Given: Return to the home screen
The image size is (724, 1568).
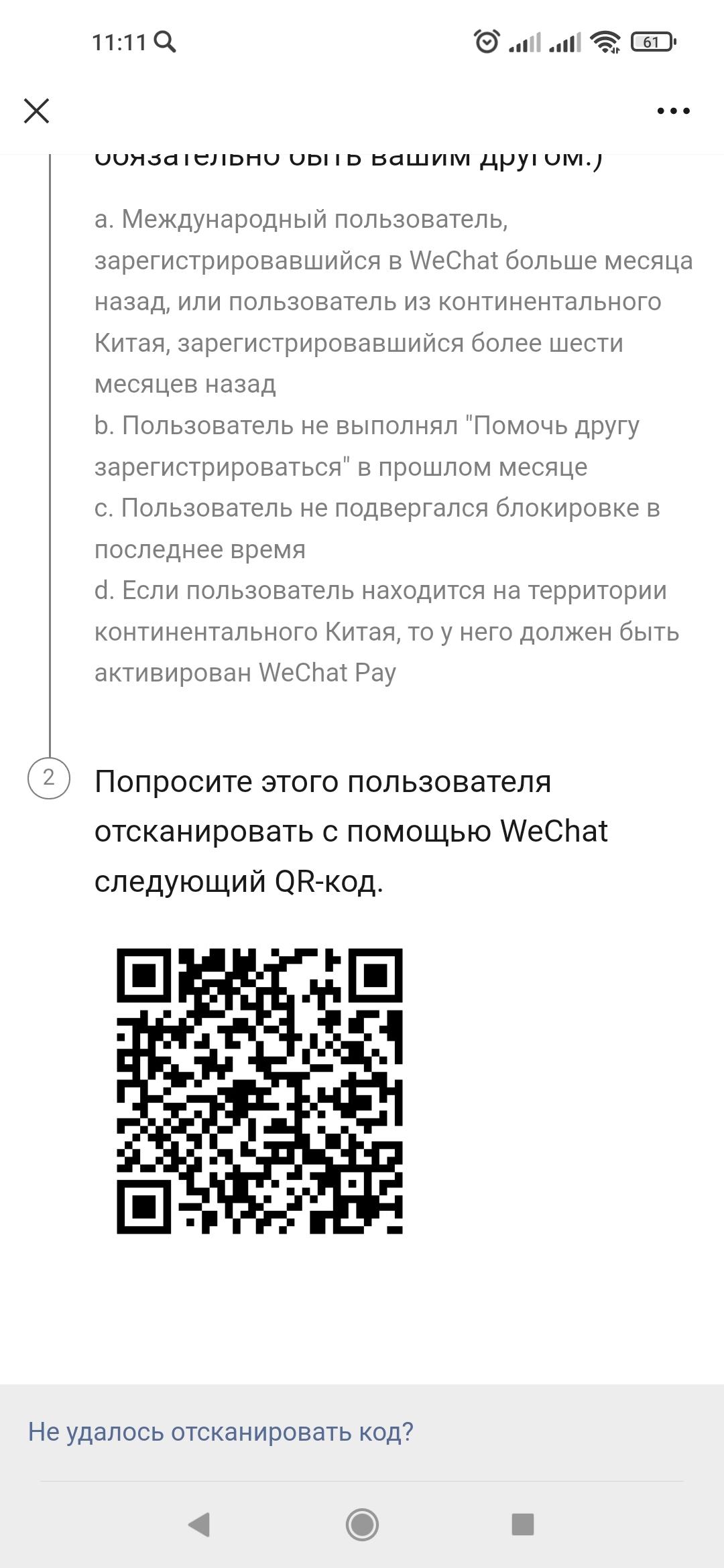Looking at the screenshot, I should coord(362,1524).
